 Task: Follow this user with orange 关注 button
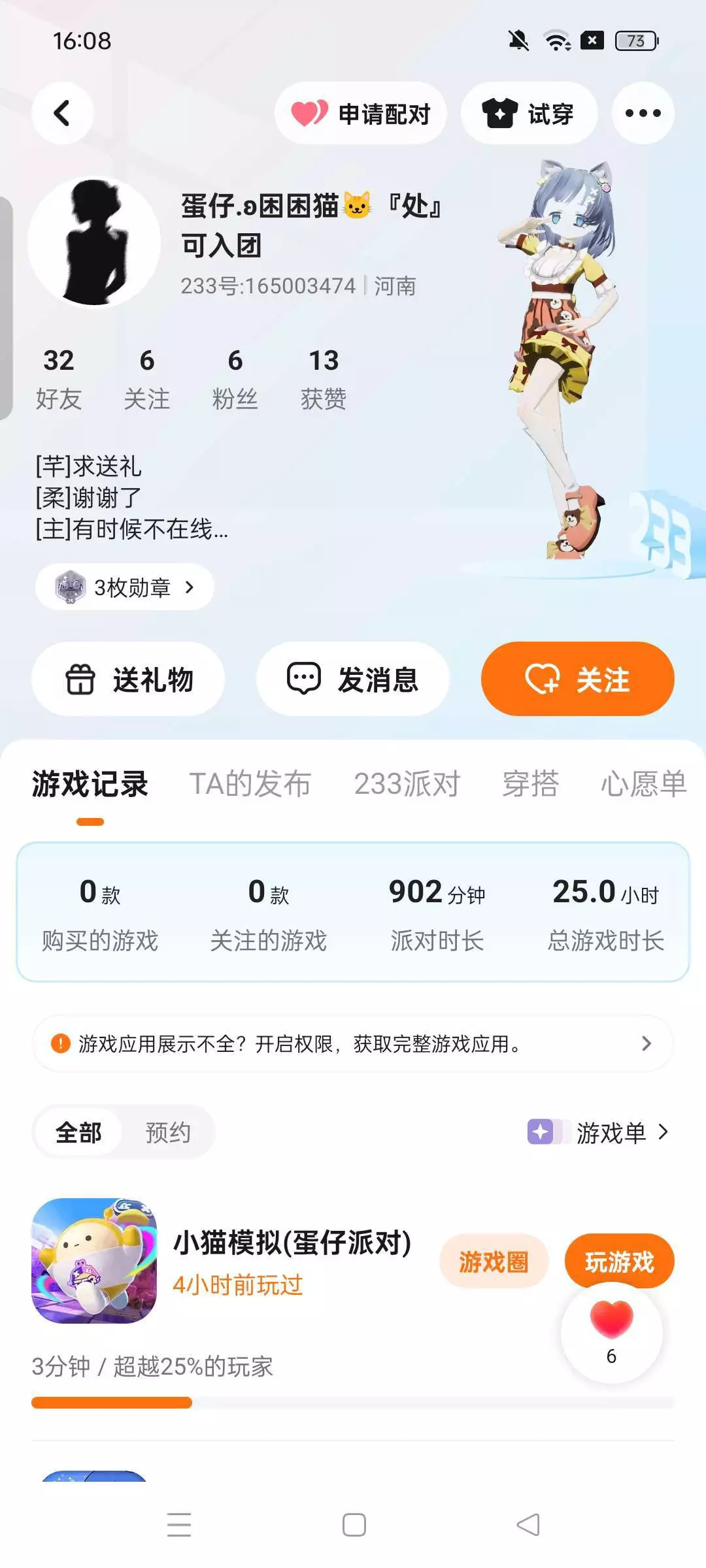pos(577,679)
